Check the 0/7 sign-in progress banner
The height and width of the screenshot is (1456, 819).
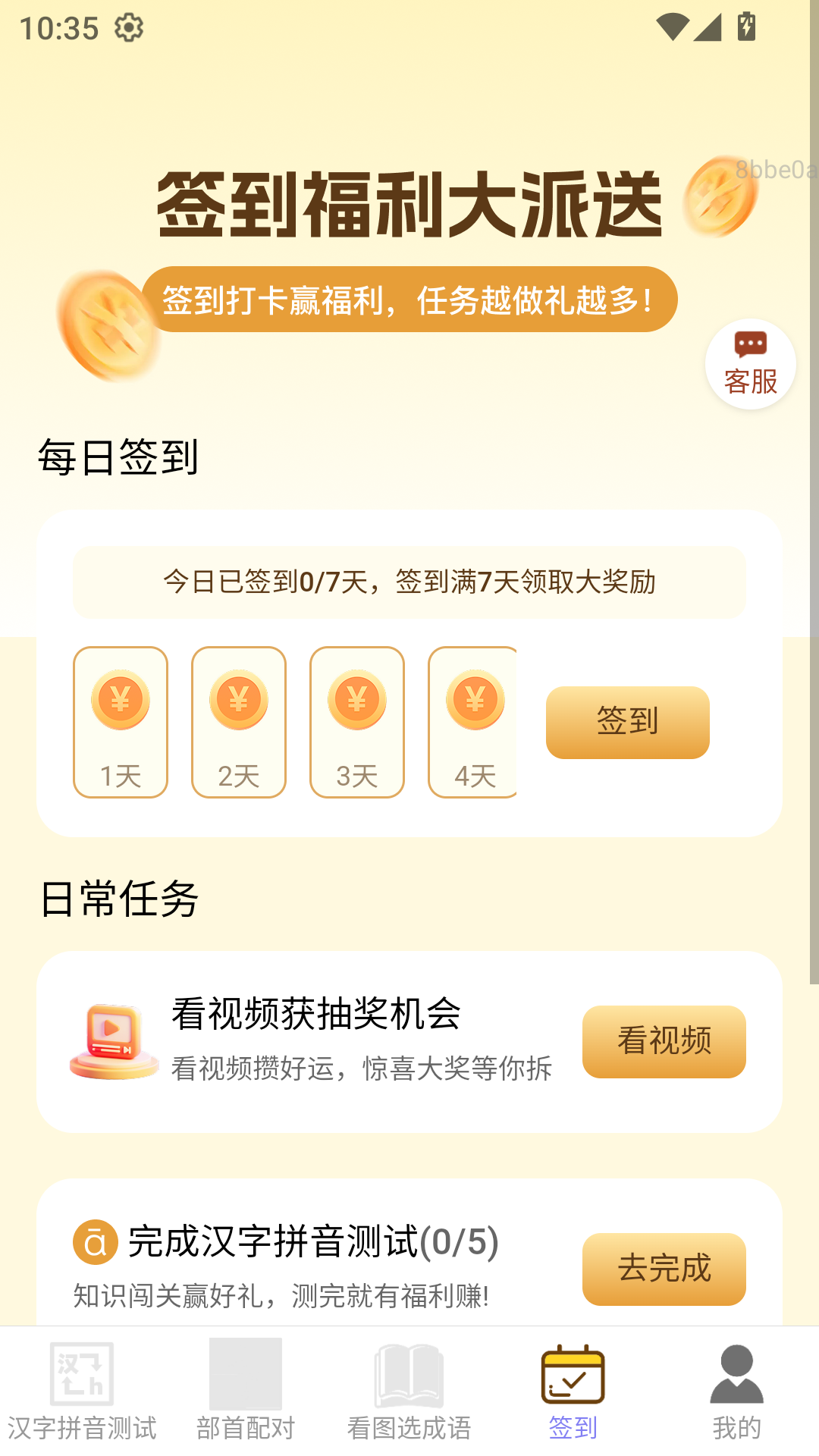tap(409, 582)
